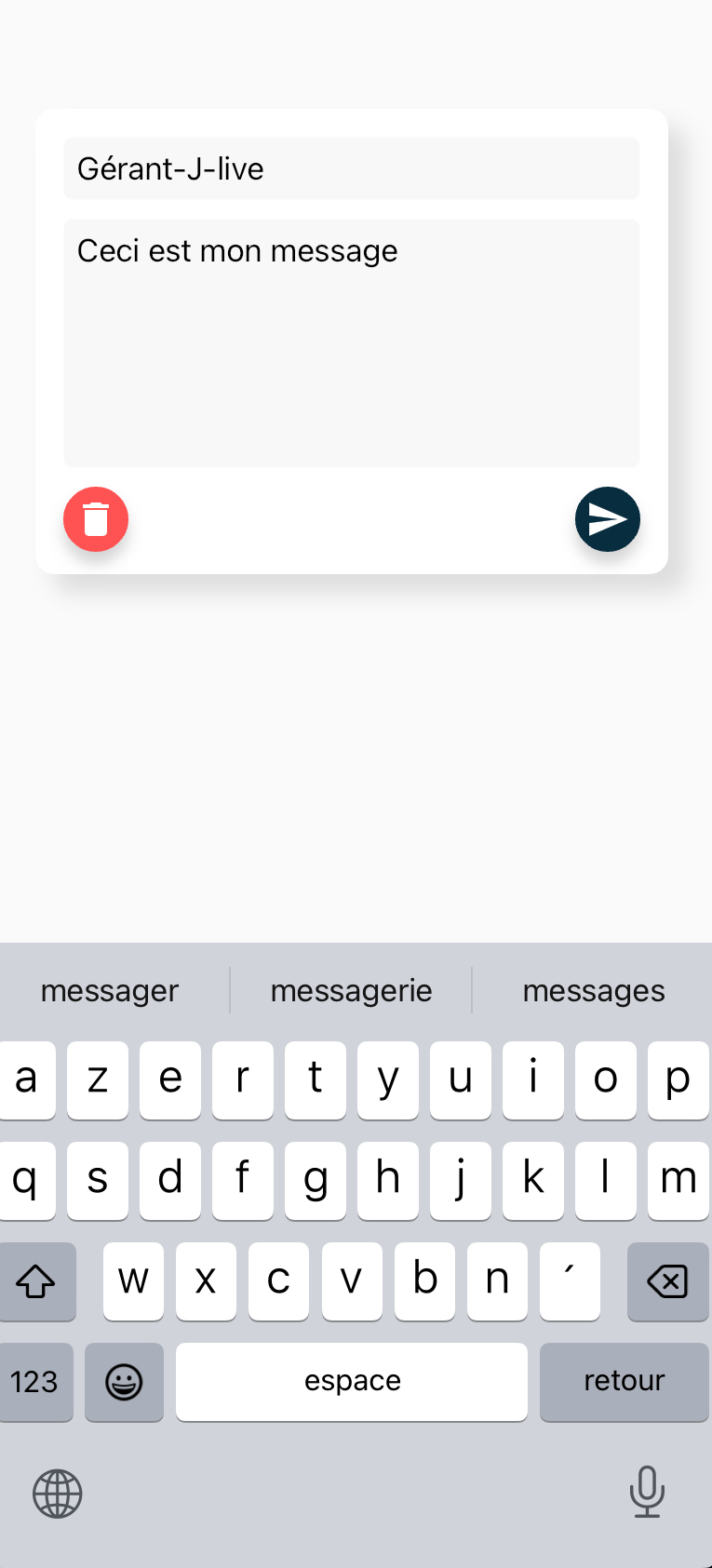Switch to the 123 numeric keyboard
This screenshot has height=1568, width=712.
coord(34,1381)
